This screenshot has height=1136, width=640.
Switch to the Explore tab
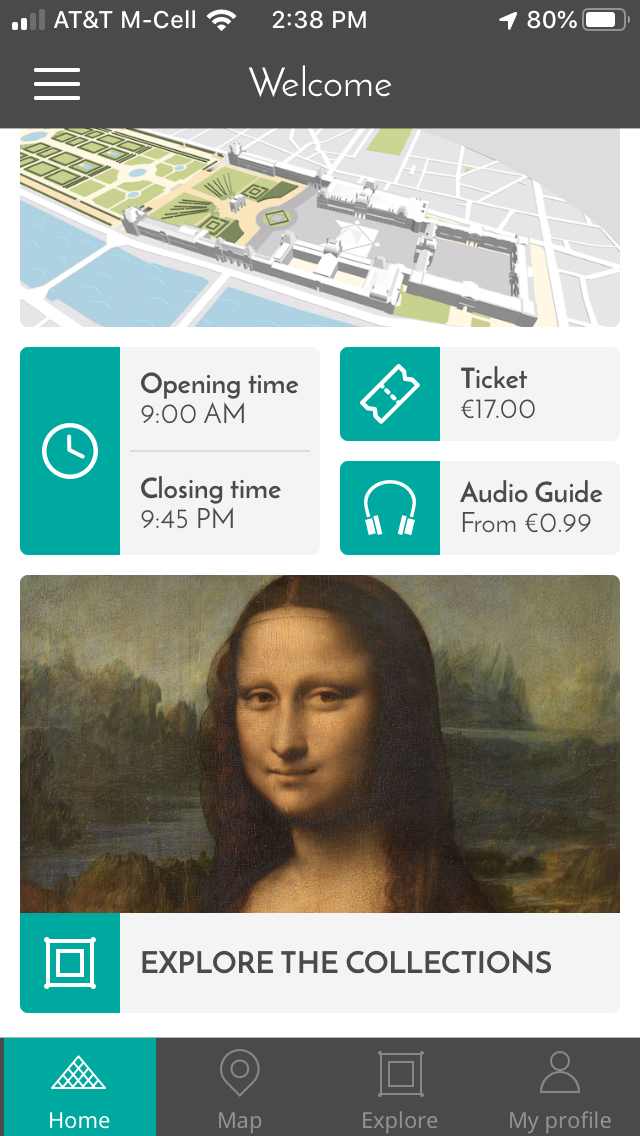point(400,1088)
